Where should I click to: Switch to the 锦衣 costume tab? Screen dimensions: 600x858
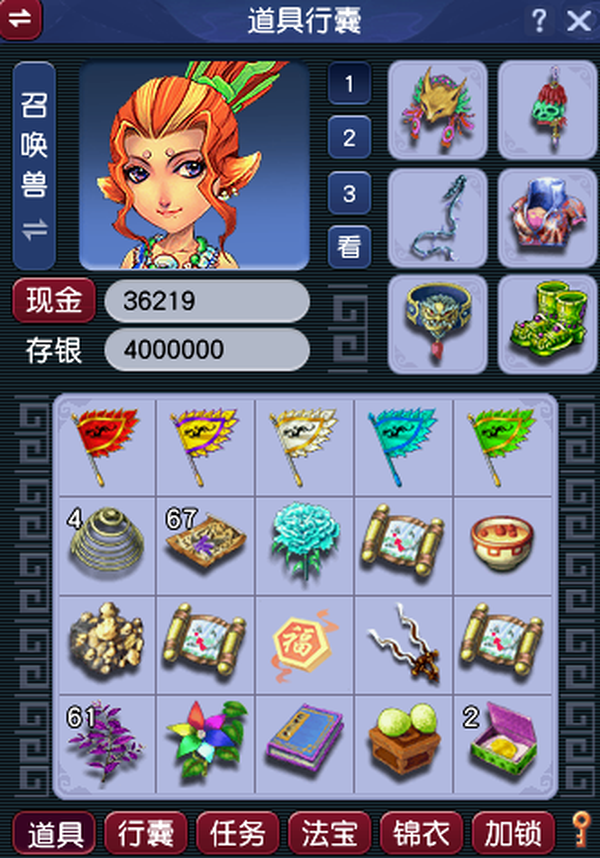[x=421, y=832]
